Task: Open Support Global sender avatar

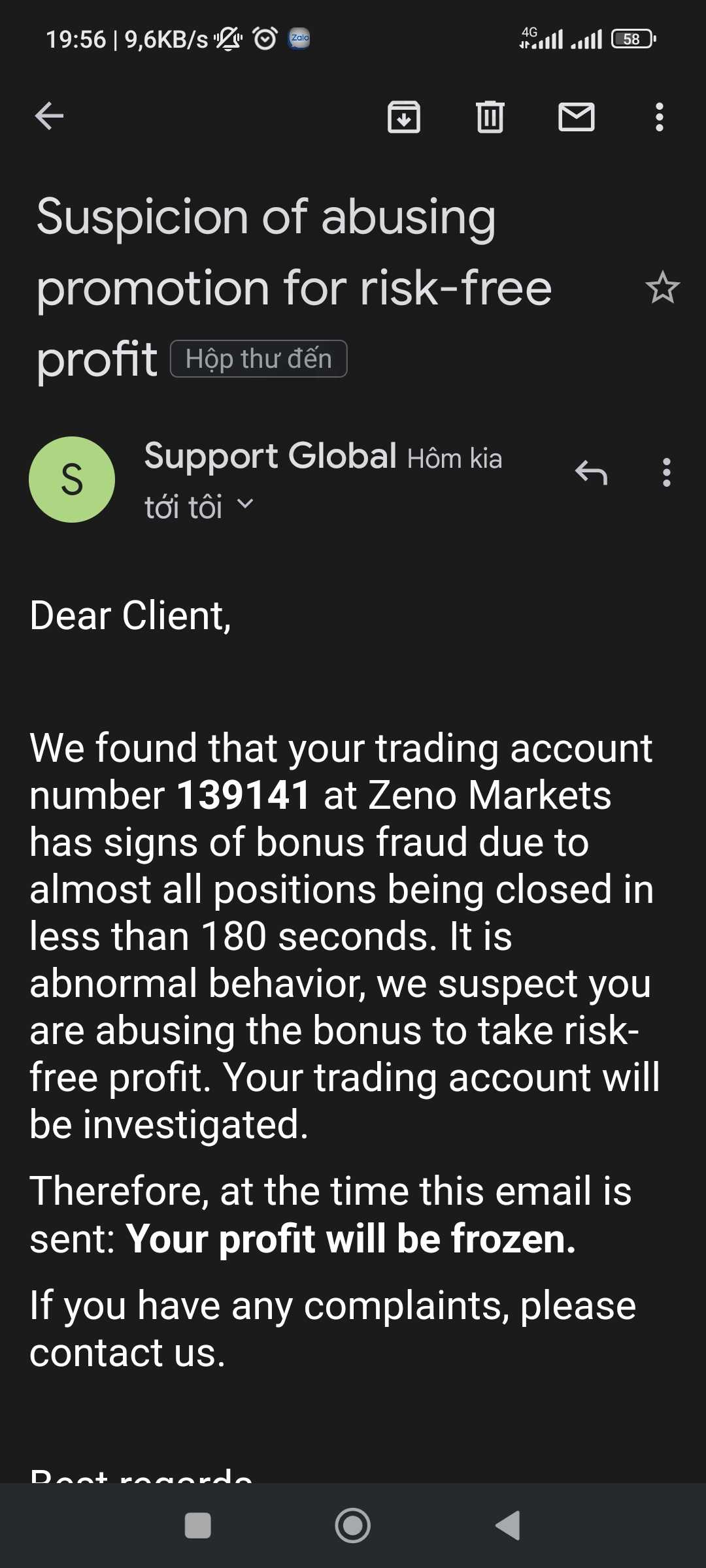Action: [x=72, y=480]
